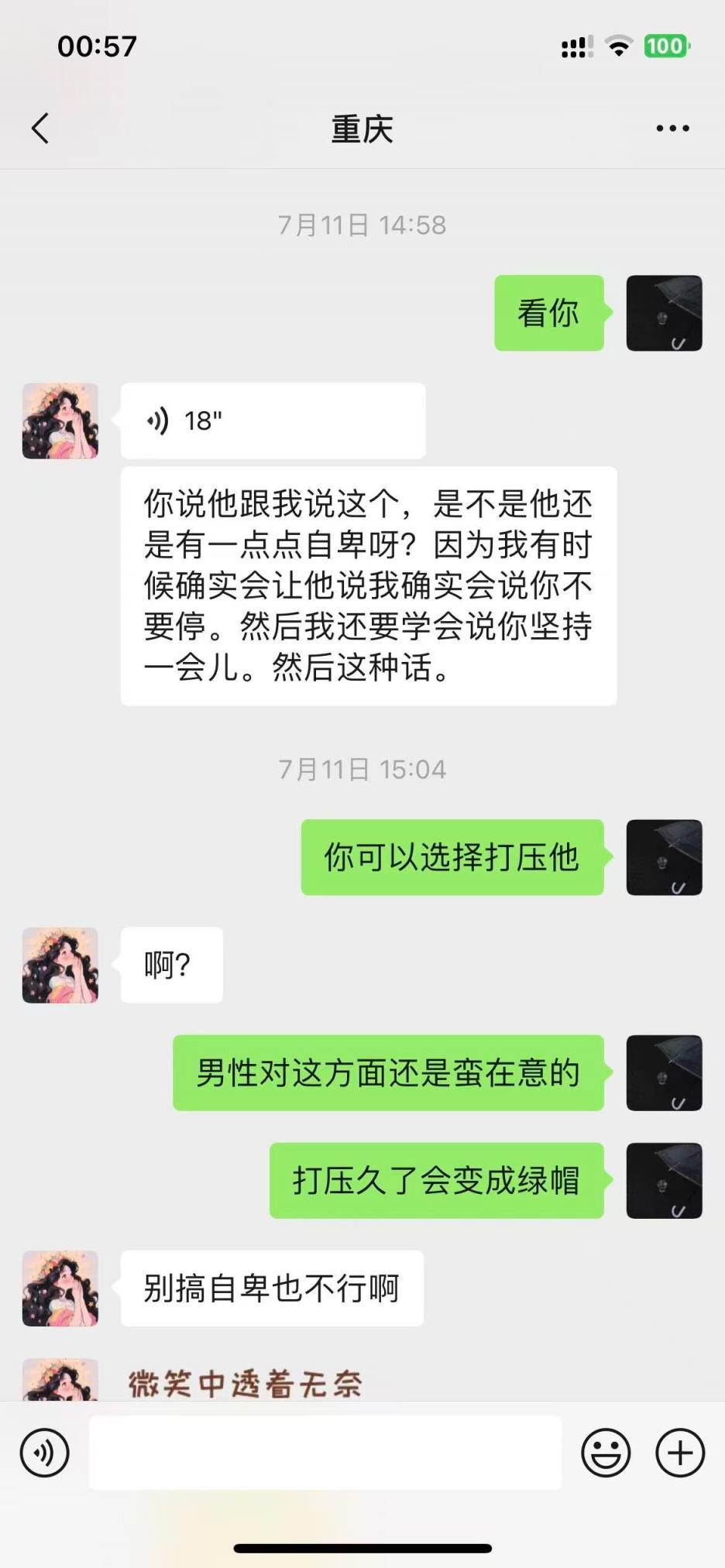Focus the message text field

[325, 1453]
